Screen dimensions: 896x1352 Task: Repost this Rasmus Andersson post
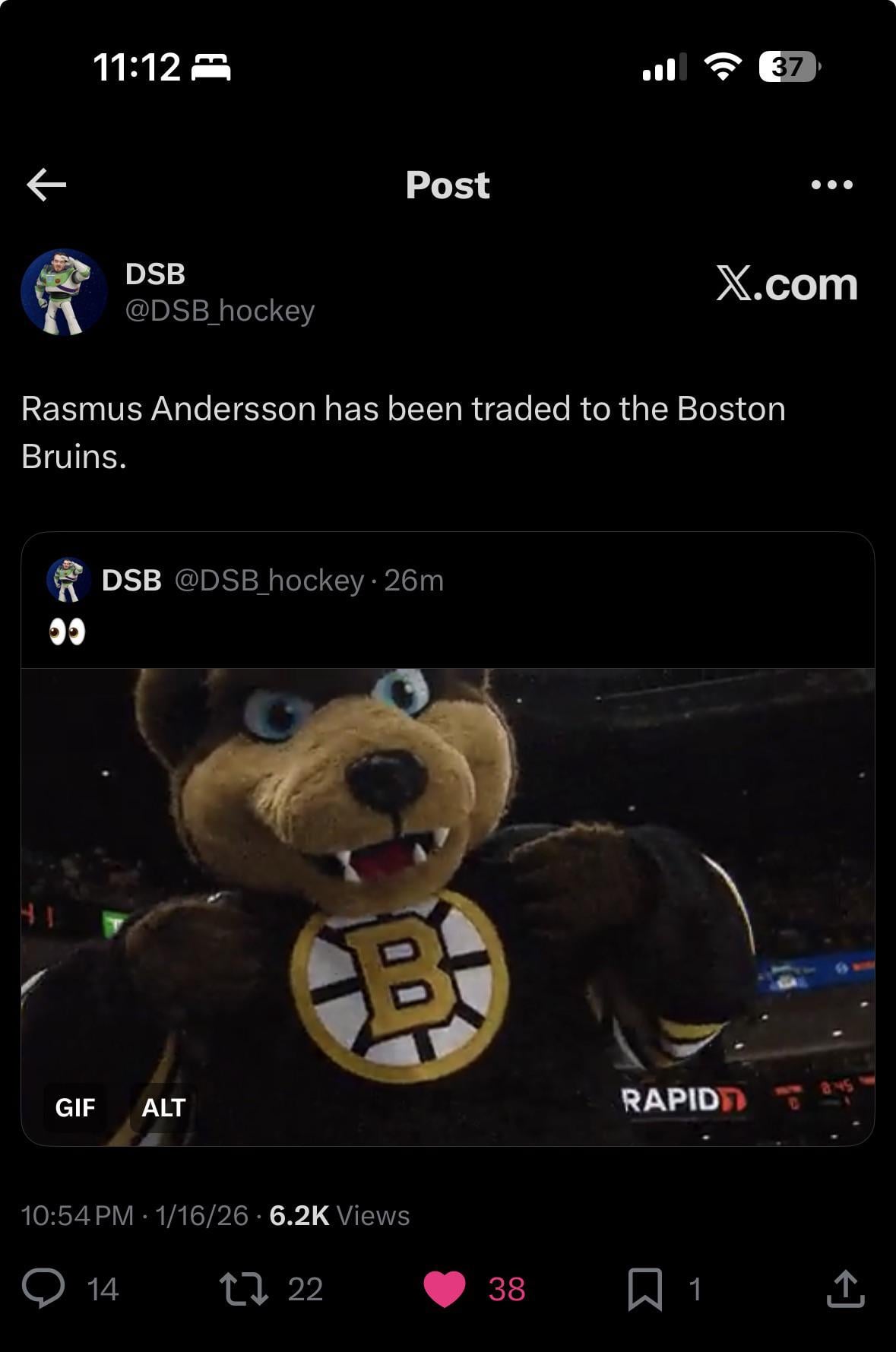(243, 1288)
